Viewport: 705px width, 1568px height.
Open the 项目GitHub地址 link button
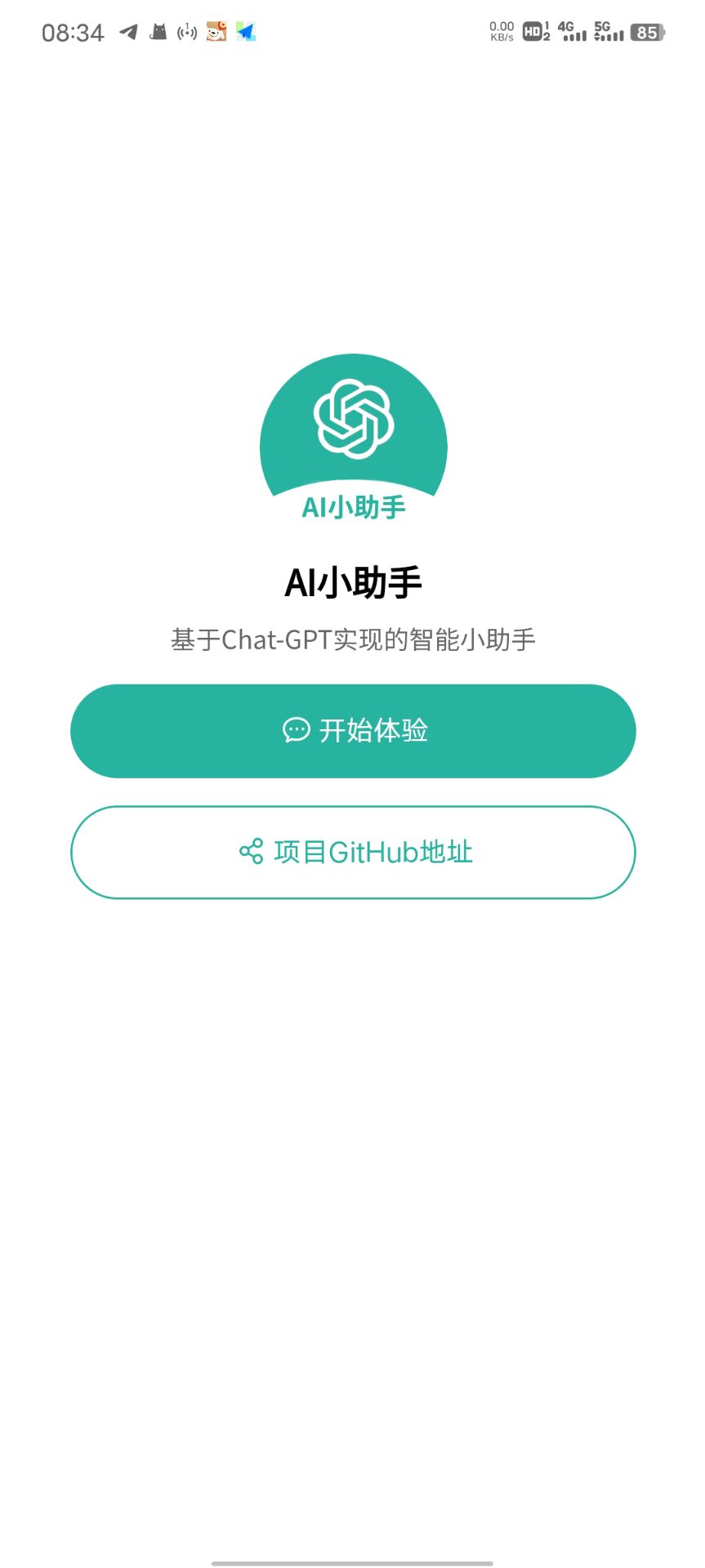click(x=353, y=853)
